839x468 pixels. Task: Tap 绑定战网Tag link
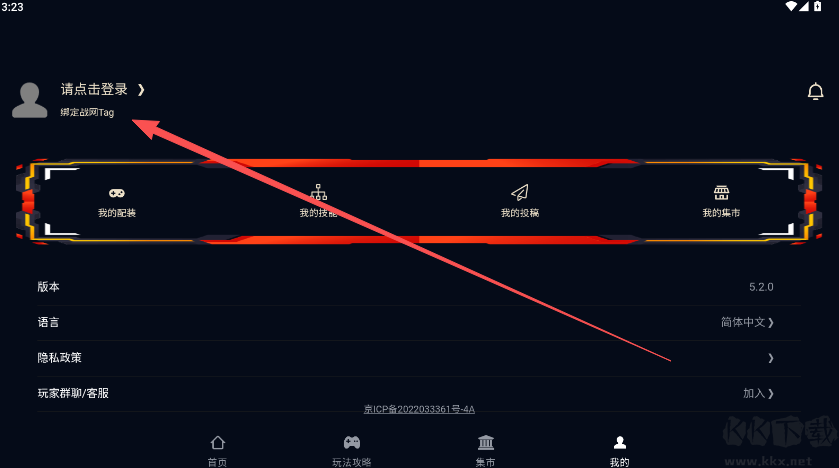pos(87,112)
